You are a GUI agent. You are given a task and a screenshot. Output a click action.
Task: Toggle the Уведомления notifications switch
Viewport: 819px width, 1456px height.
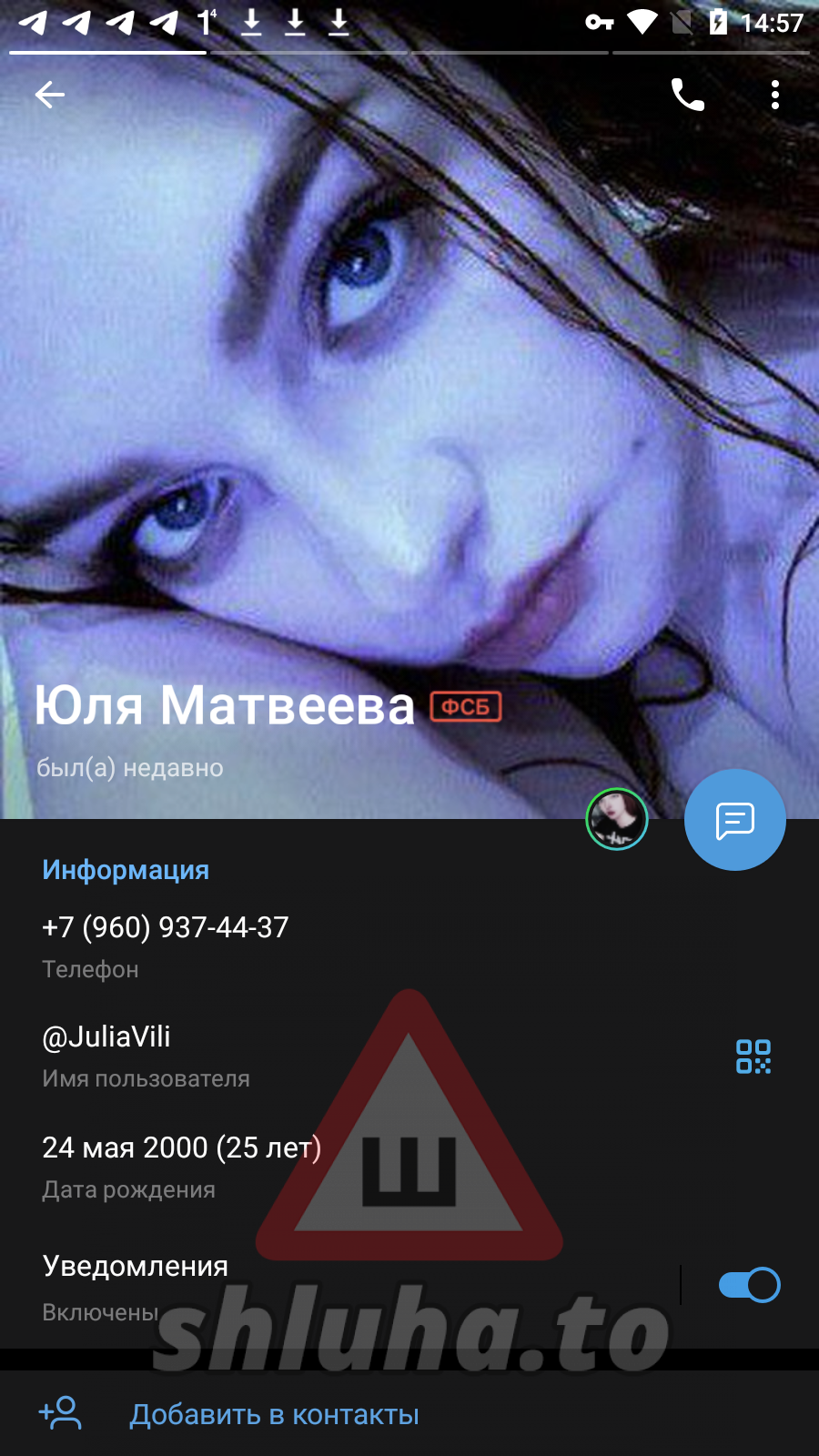click(x=749, y=1285)
